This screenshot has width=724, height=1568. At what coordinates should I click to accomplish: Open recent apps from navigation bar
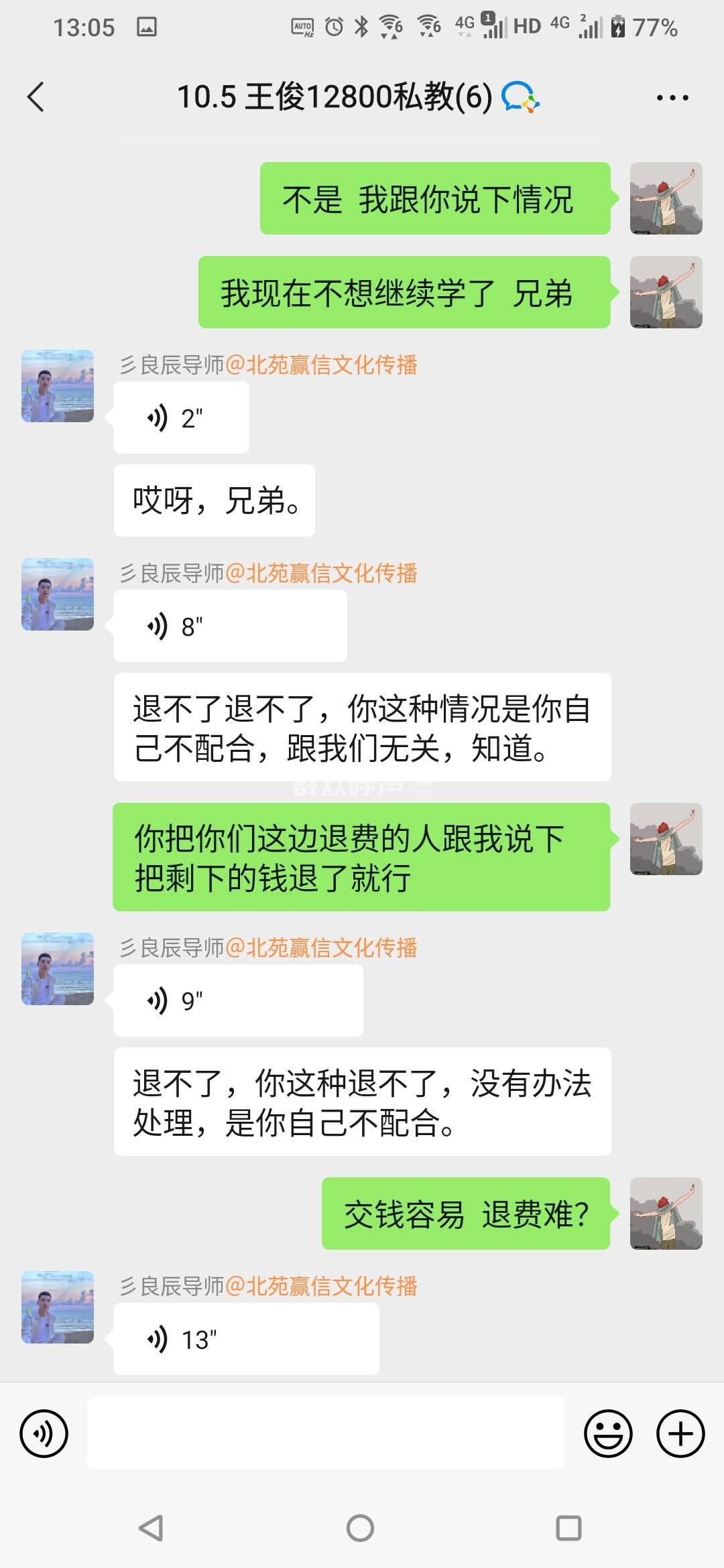568,1528
